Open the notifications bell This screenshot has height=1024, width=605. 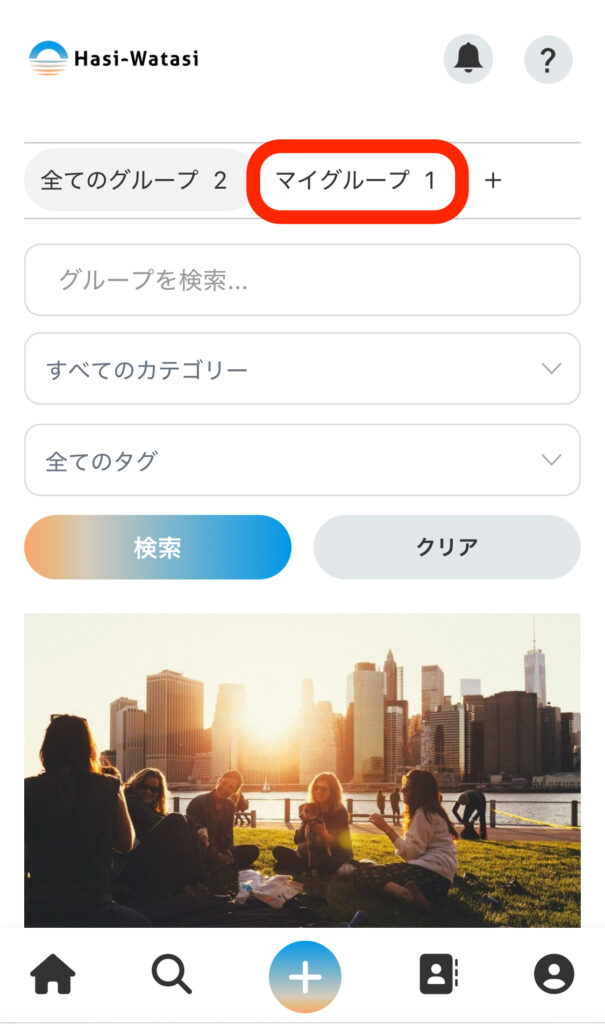pyautogui.click(x=468, y=59)
